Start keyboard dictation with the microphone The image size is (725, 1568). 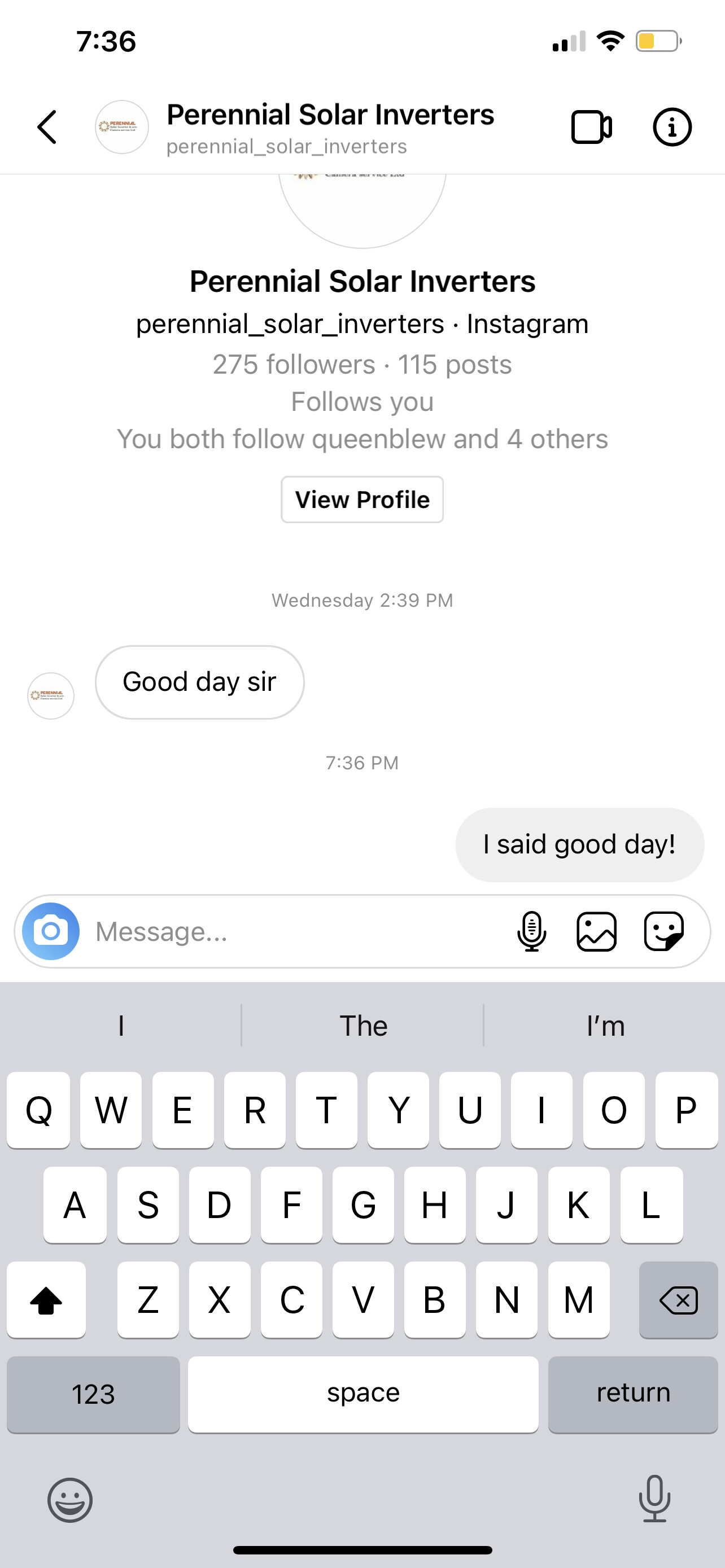(654, 1499)
